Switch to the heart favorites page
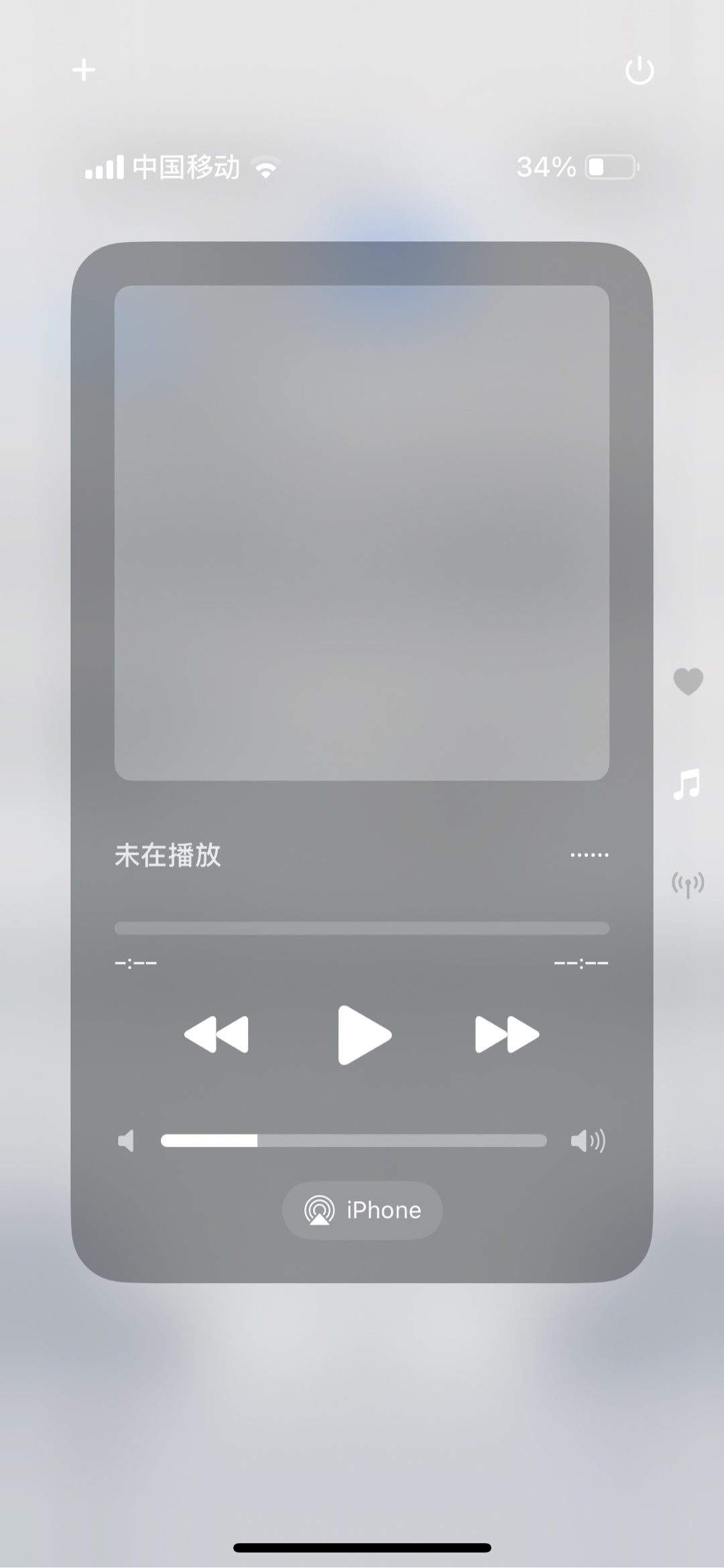The height and width of the screenshot is (1568, 724). [688, 681]
